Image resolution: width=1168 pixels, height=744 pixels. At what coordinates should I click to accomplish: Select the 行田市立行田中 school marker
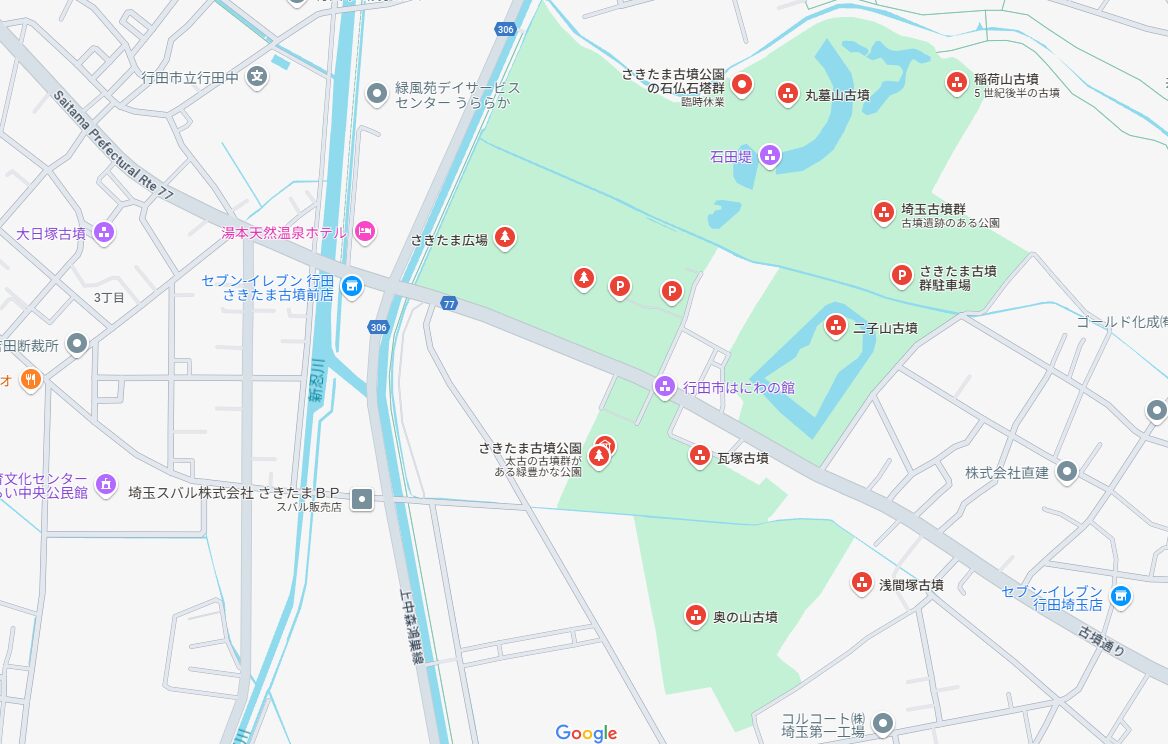(x=258, y=75)
